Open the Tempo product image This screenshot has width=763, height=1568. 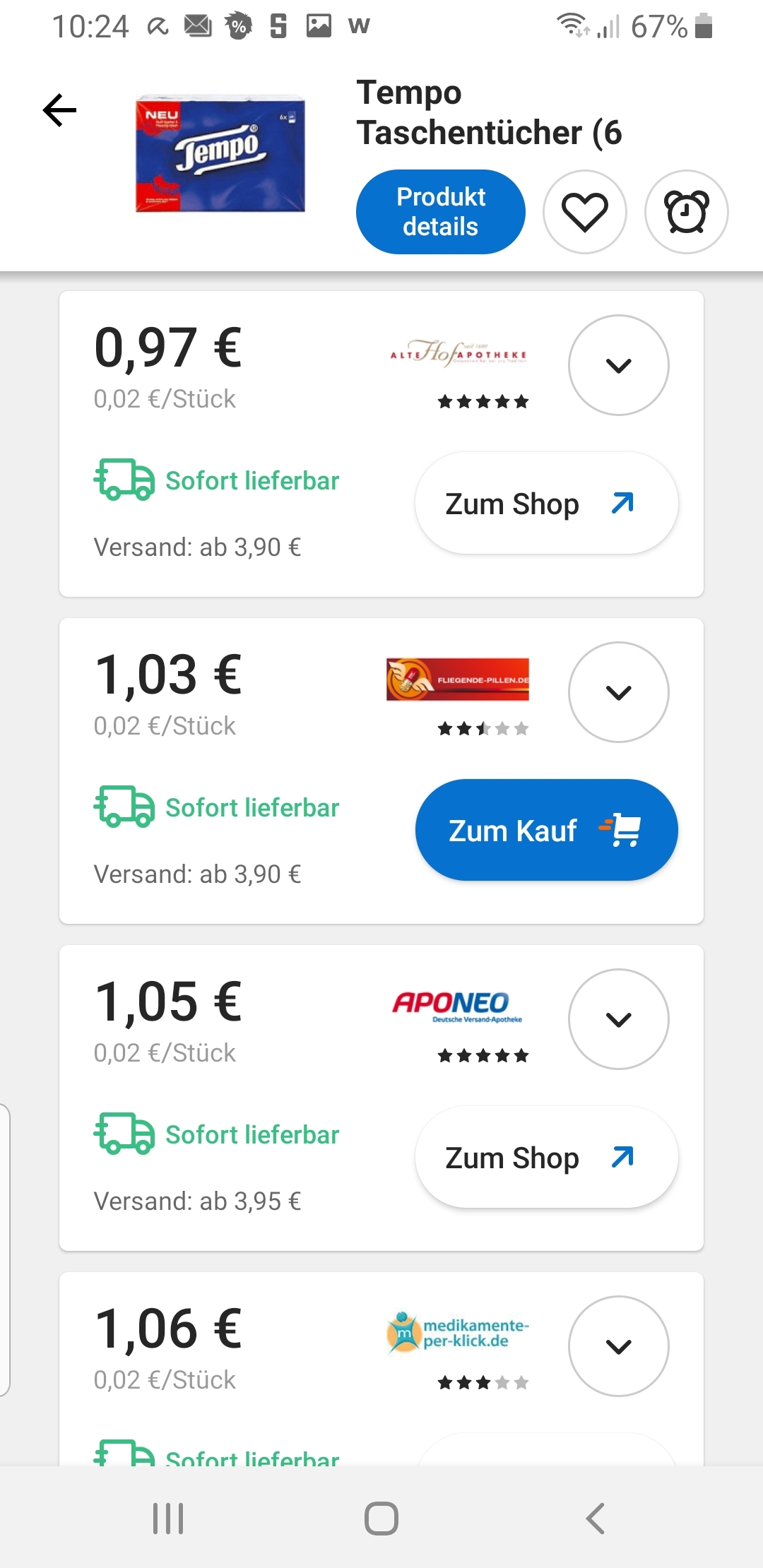(x=220, y=153)
